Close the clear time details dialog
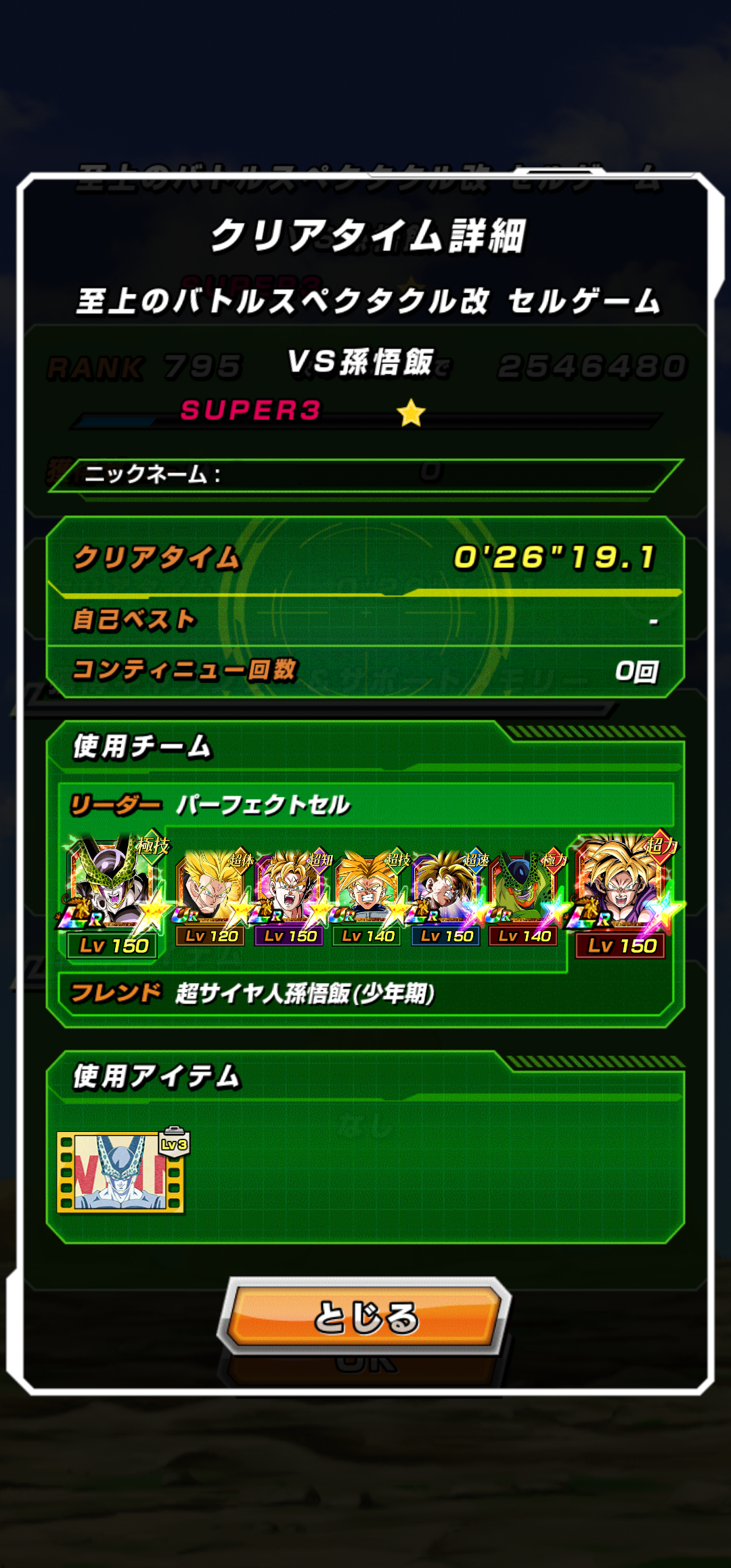The width and height of the screenshot is (731, 1568). click(x=365, y=1317)
